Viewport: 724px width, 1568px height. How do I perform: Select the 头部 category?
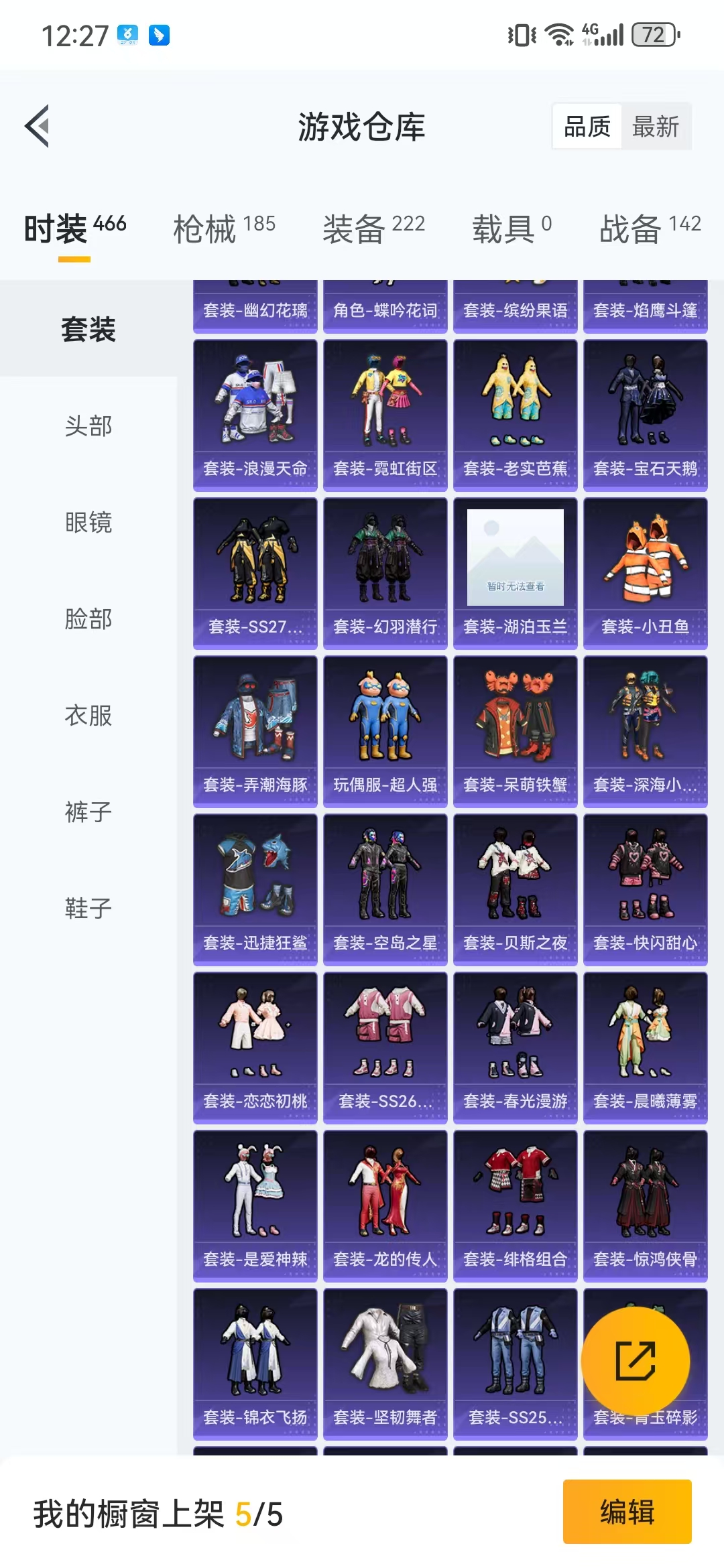88,426
